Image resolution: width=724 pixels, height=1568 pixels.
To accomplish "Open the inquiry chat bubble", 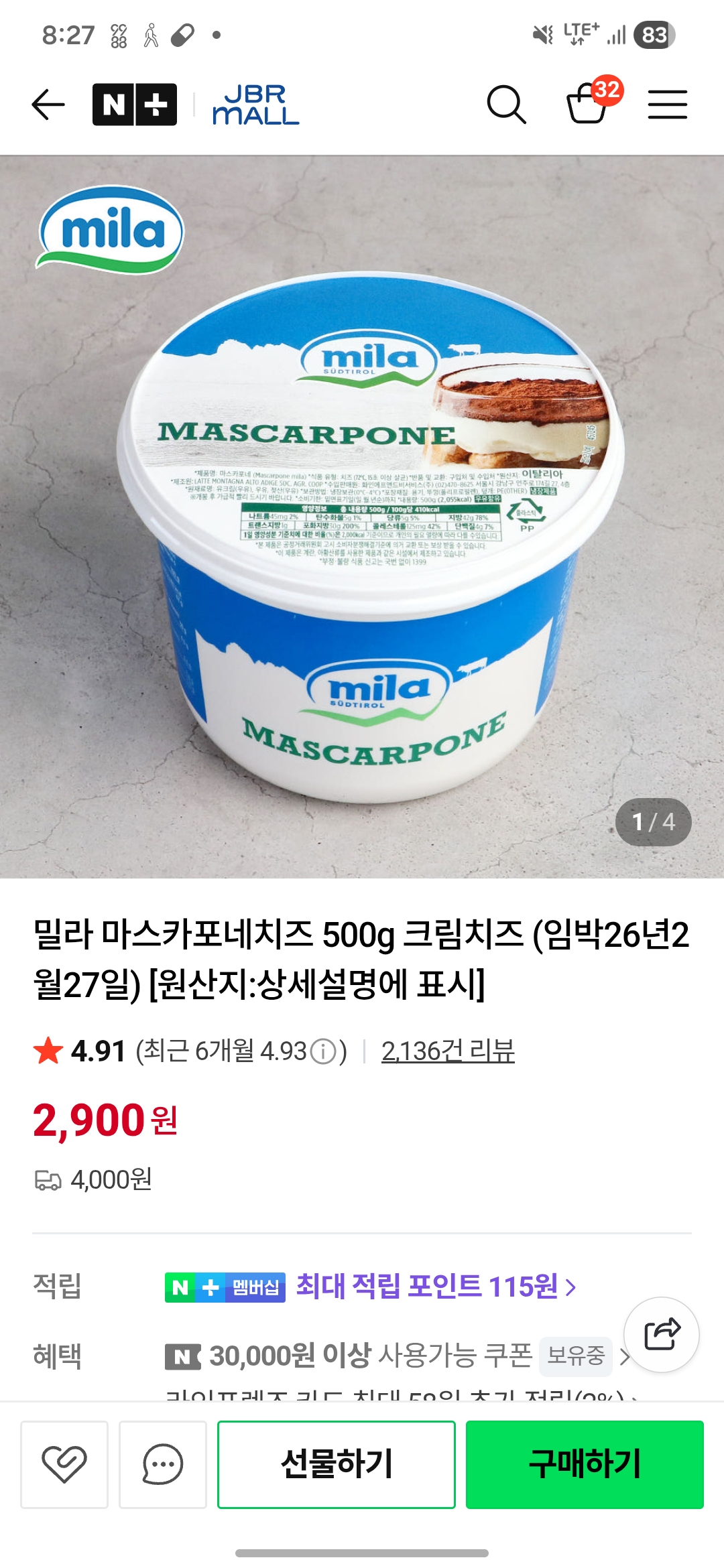I will tap(163, 1464).
